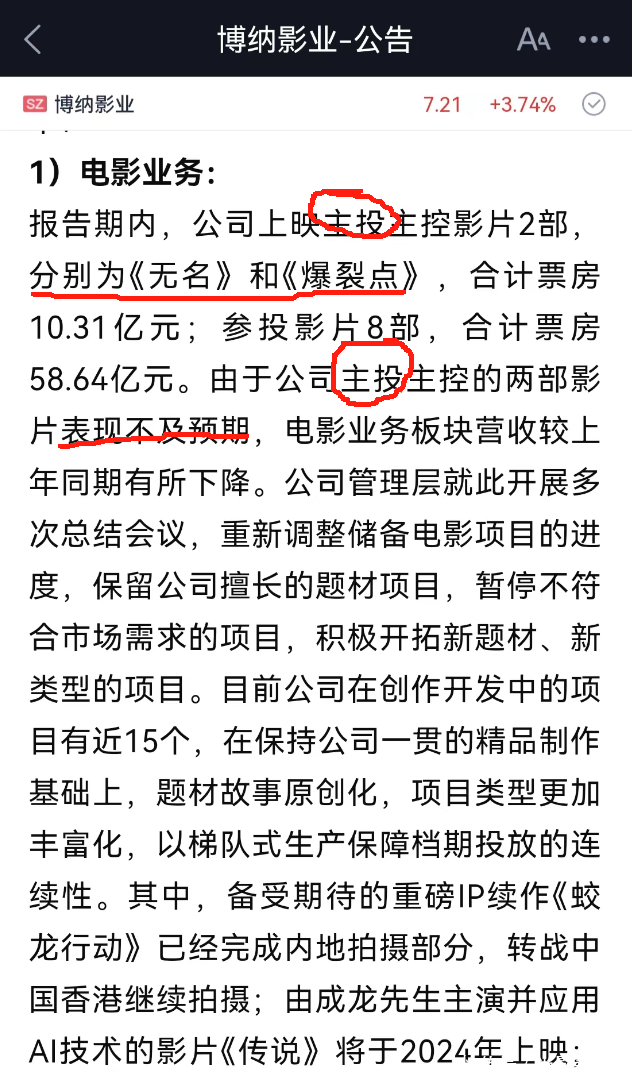Viewport: 636px width, 1079px height.
Task: Open the three-dot overflow menu
Action: tap(594, 40)
